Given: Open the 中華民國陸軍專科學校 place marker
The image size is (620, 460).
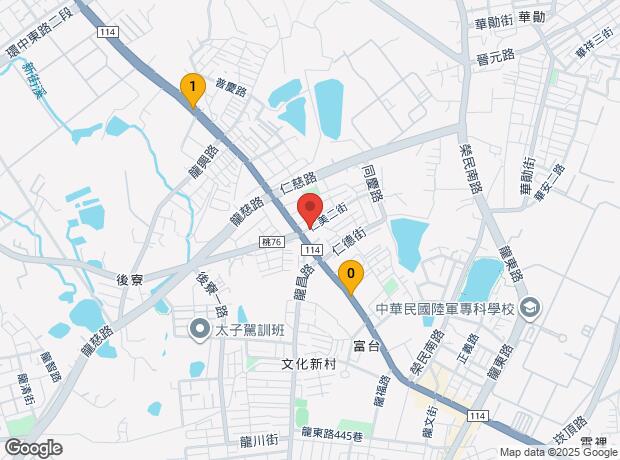Looking at the screenshot, I should [529, 307].
